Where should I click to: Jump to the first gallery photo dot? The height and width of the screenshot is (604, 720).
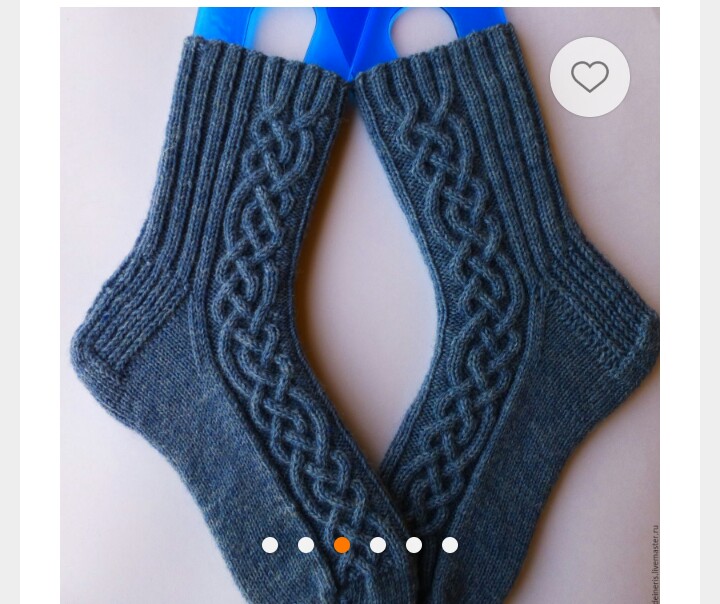tap(270, 545)
